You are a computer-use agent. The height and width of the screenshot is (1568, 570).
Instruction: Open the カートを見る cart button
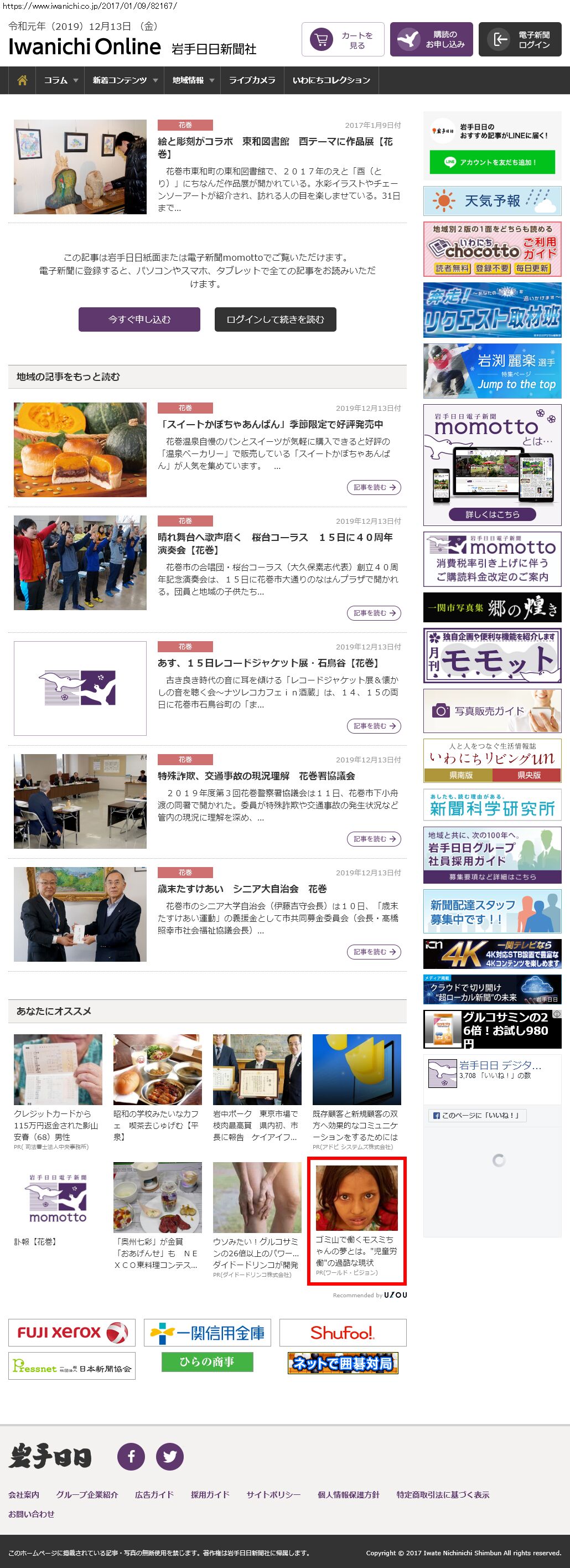point(343,39)
